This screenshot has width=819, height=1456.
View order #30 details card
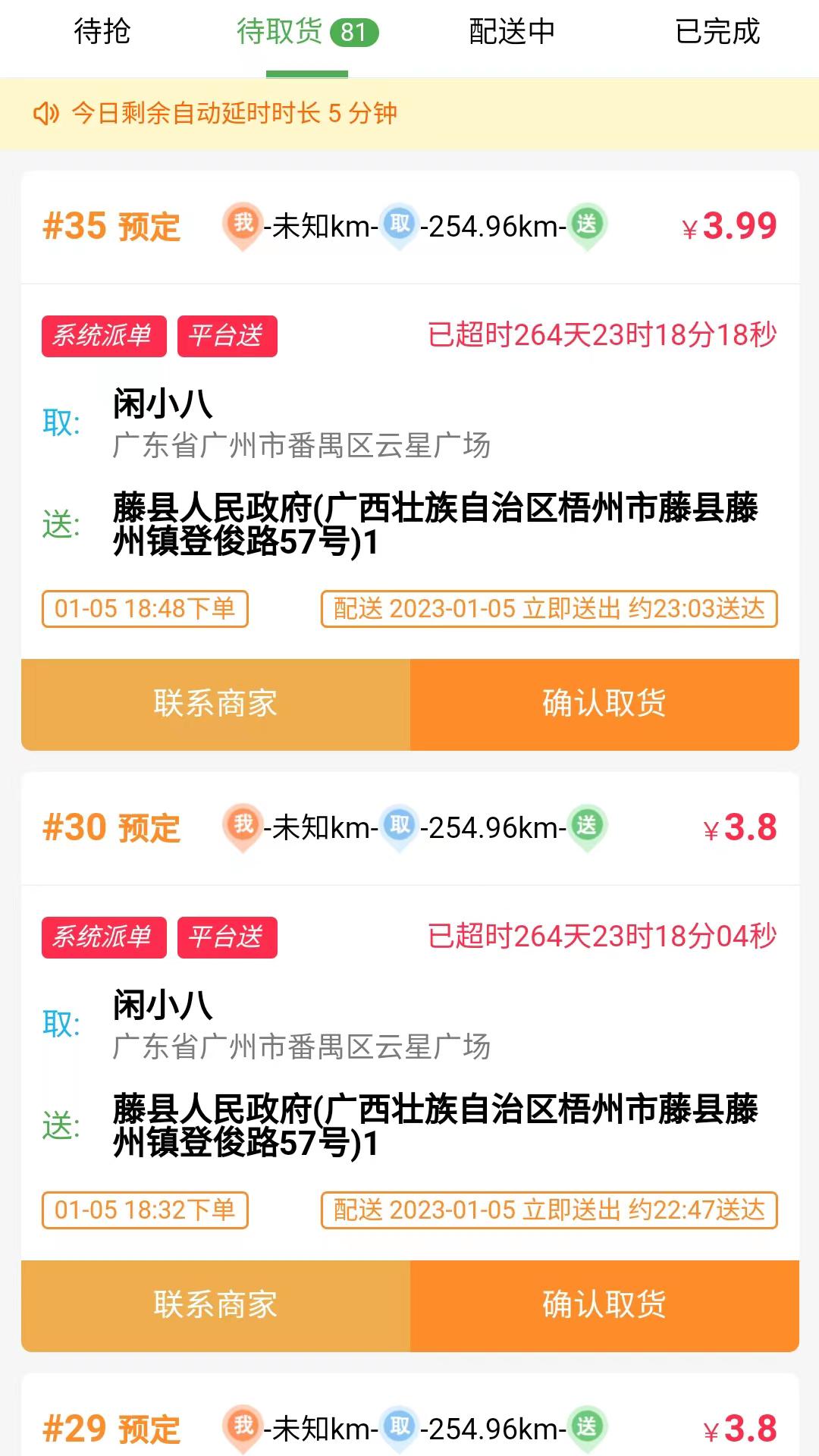[409, 1069]
